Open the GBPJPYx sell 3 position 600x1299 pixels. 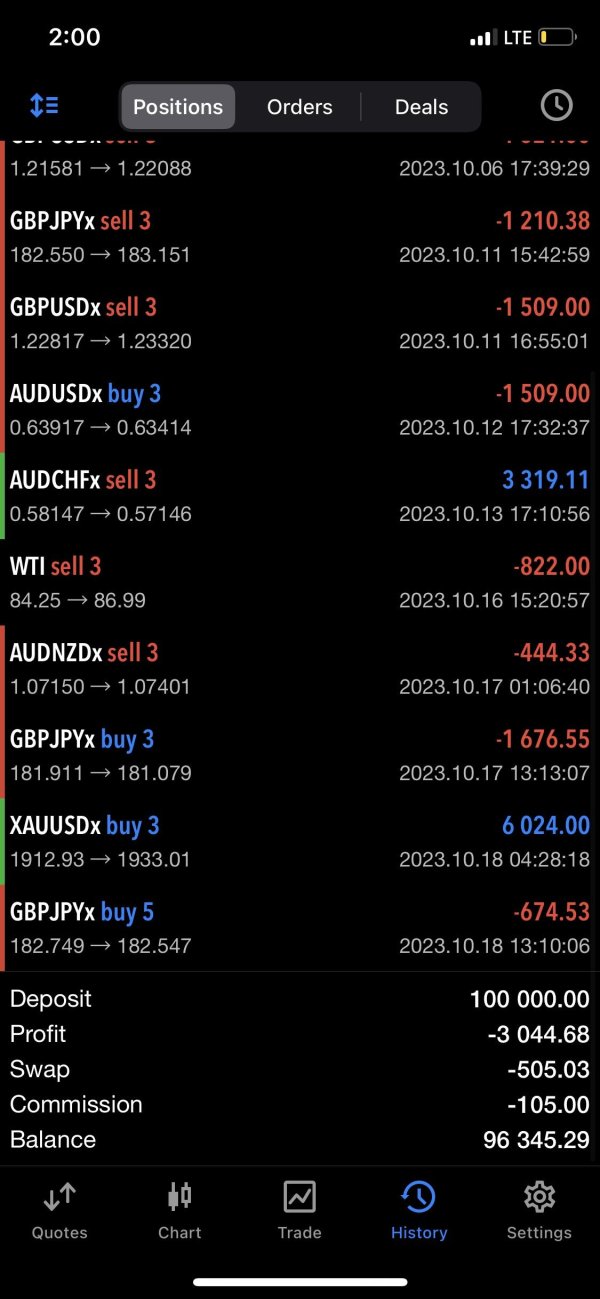300,237
